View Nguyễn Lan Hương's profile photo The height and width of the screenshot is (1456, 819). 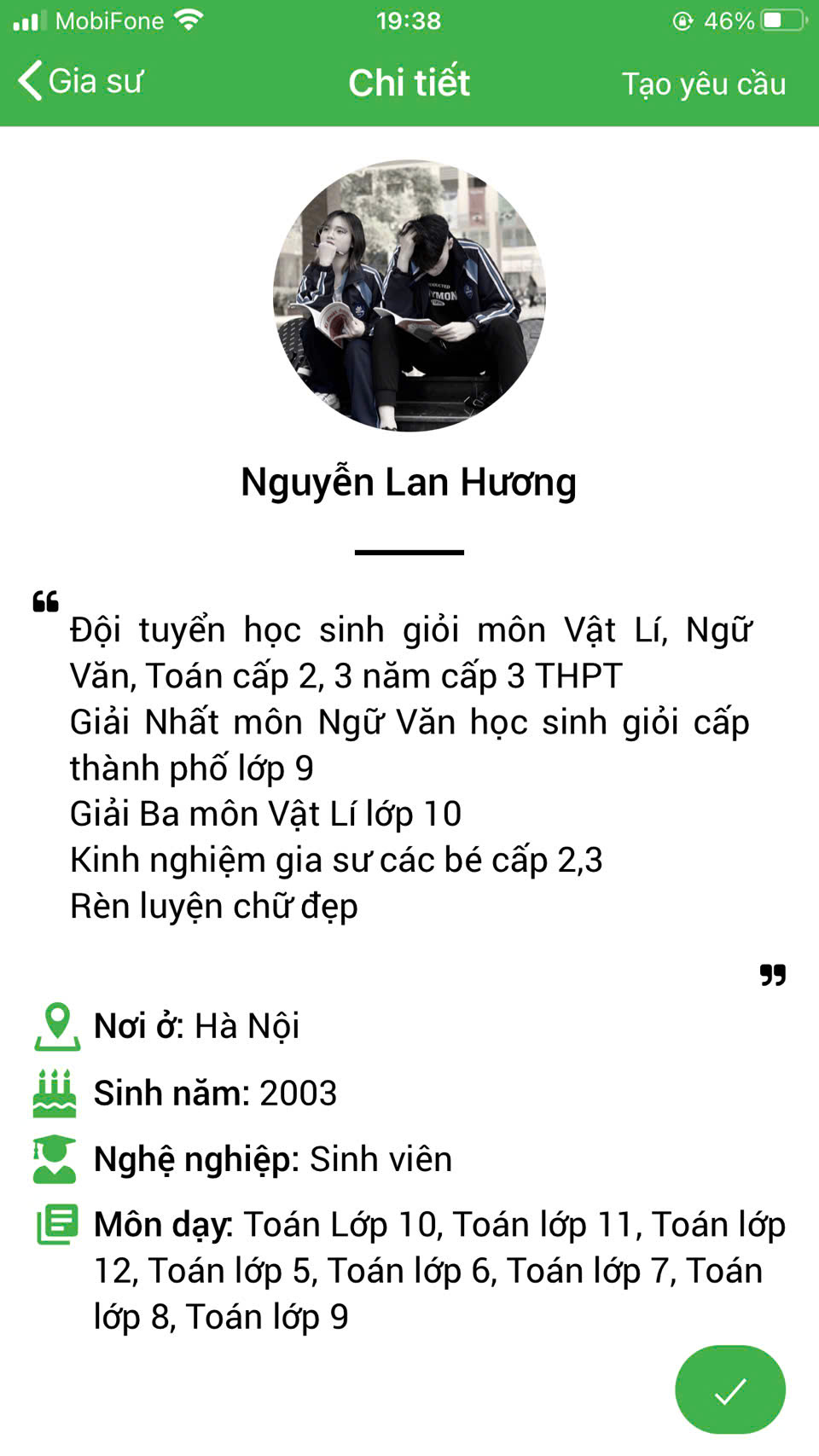point(409,296)
